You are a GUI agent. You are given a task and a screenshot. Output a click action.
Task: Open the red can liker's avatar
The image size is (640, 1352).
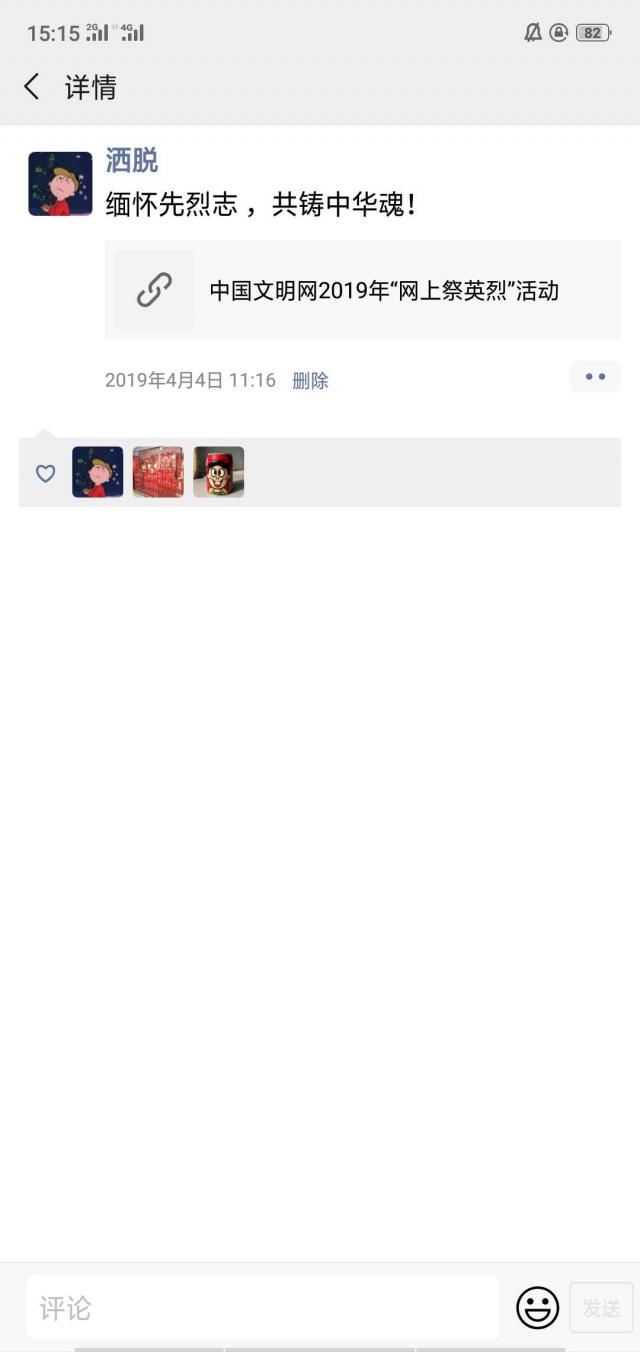[x=218, y=472]
